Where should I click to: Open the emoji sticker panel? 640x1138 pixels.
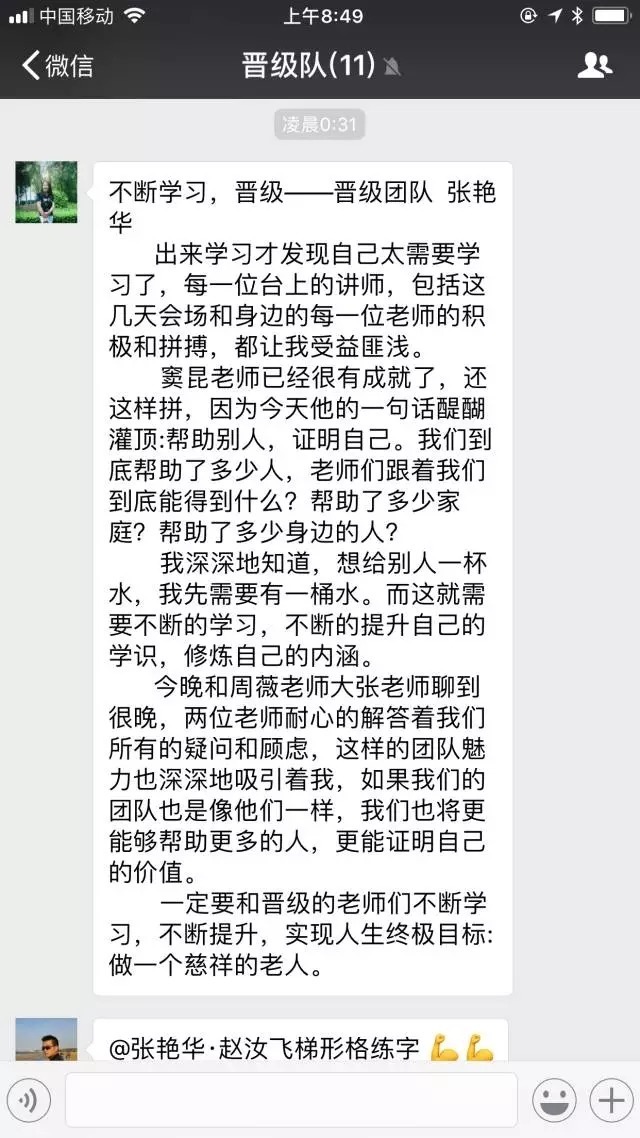551,1101
